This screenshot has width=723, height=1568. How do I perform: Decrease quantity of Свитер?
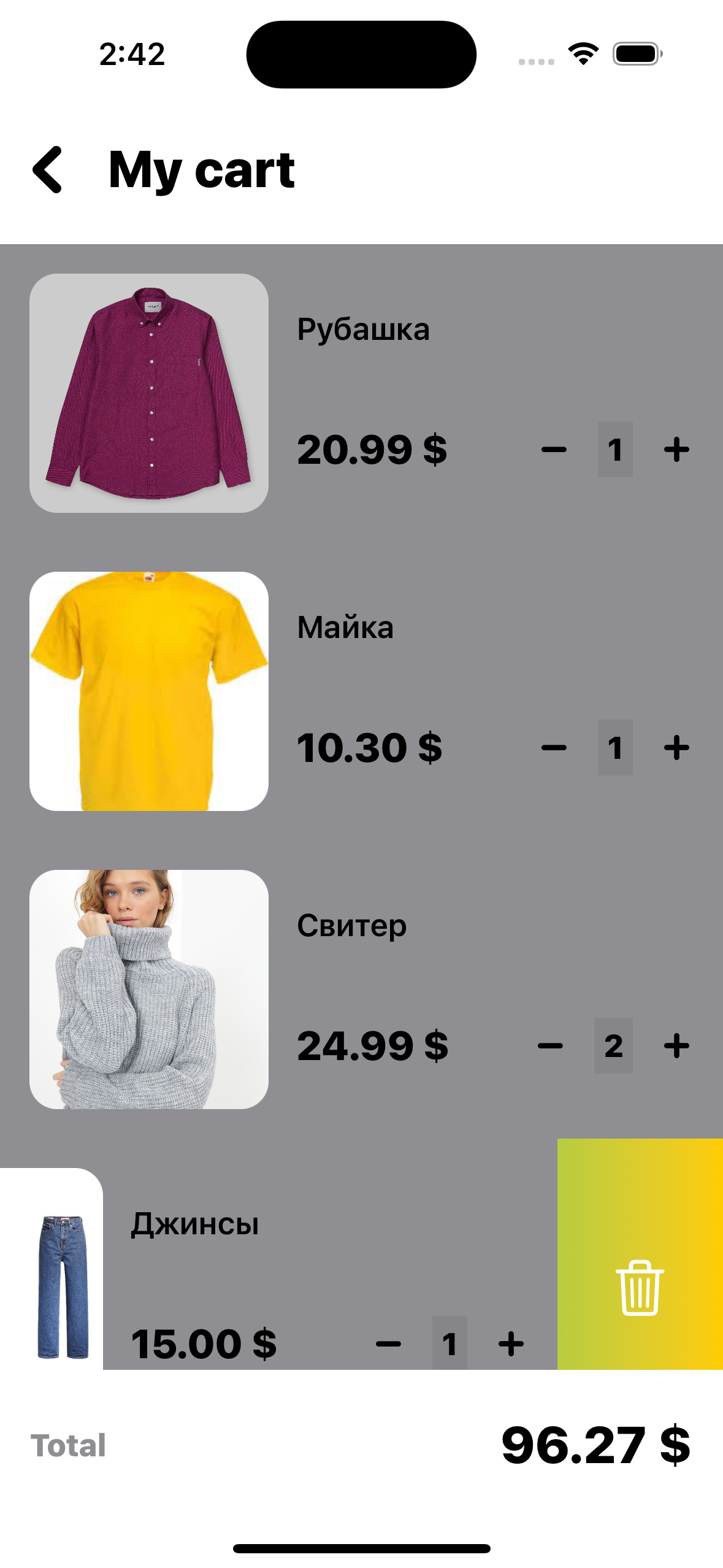click(550, 1046)
